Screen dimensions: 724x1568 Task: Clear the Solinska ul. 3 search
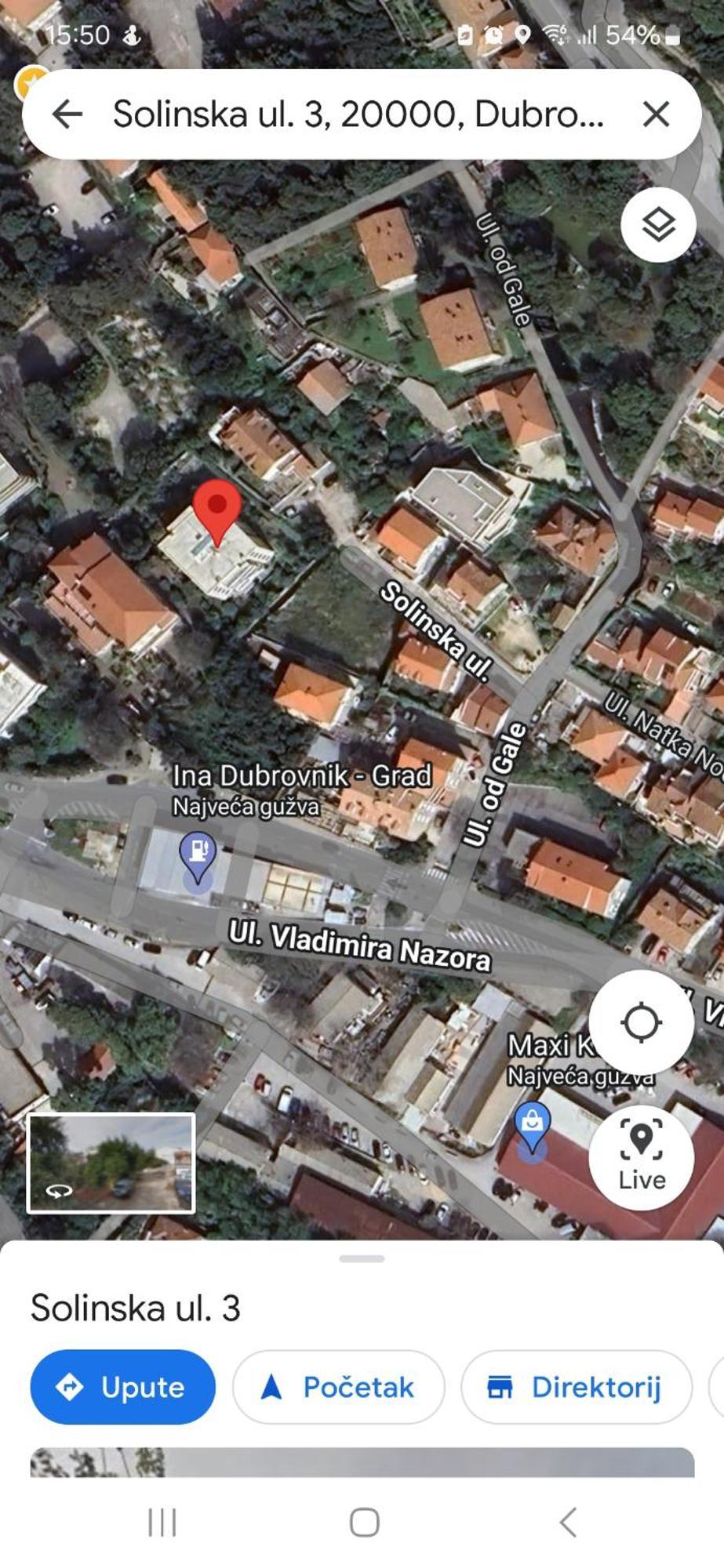pos(656,114)
